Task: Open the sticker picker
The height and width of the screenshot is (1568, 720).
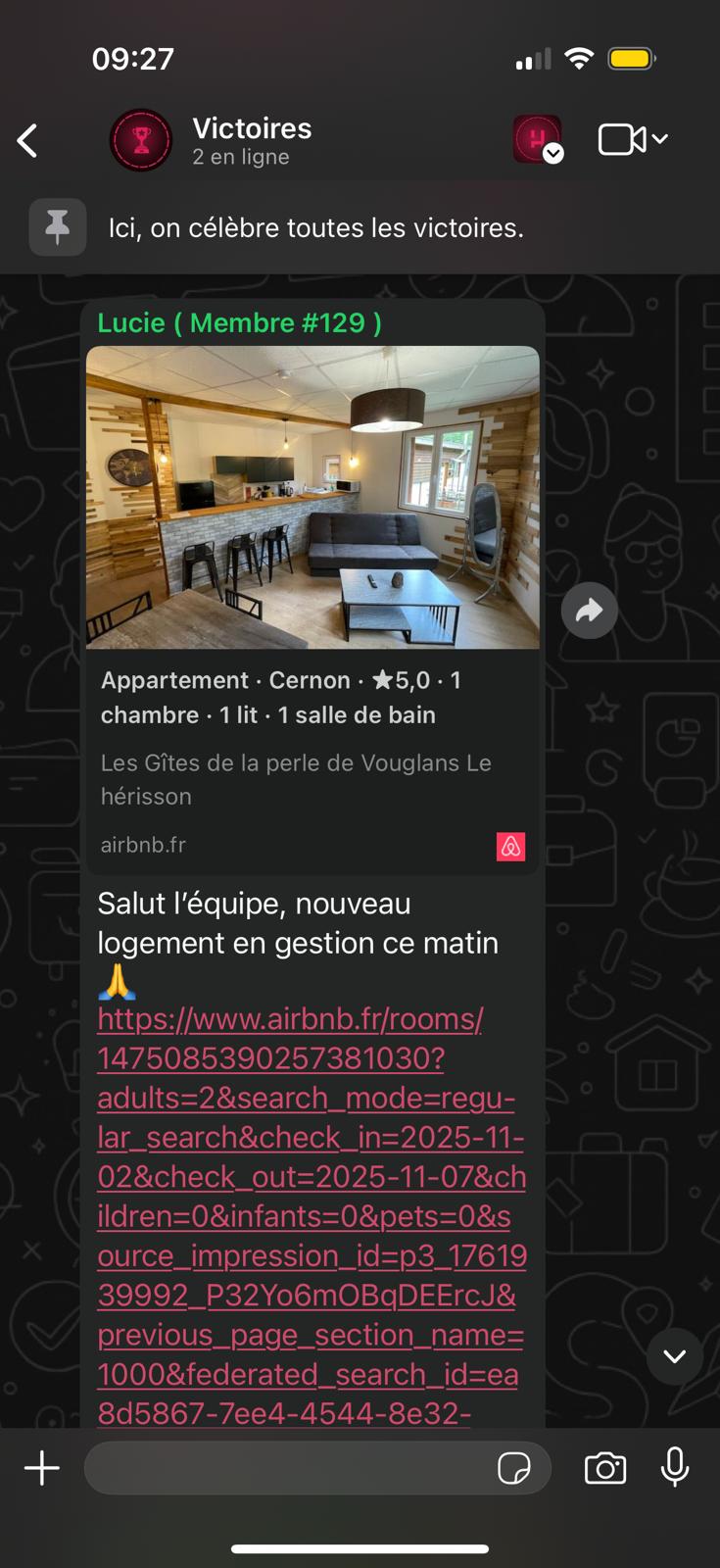Action: pyautogui.click(x=514, y=1468)
